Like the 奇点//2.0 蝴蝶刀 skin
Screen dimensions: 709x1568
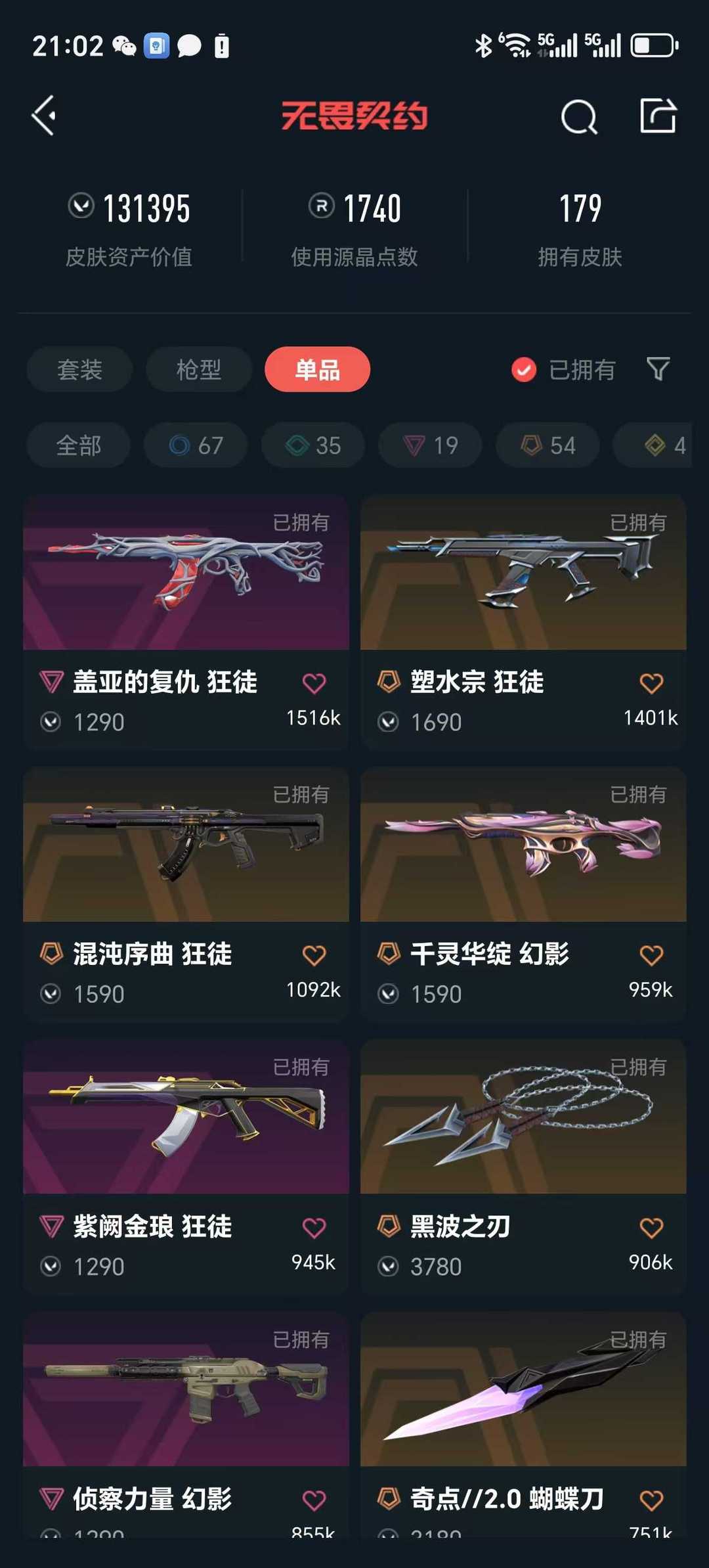[651, 1500]
